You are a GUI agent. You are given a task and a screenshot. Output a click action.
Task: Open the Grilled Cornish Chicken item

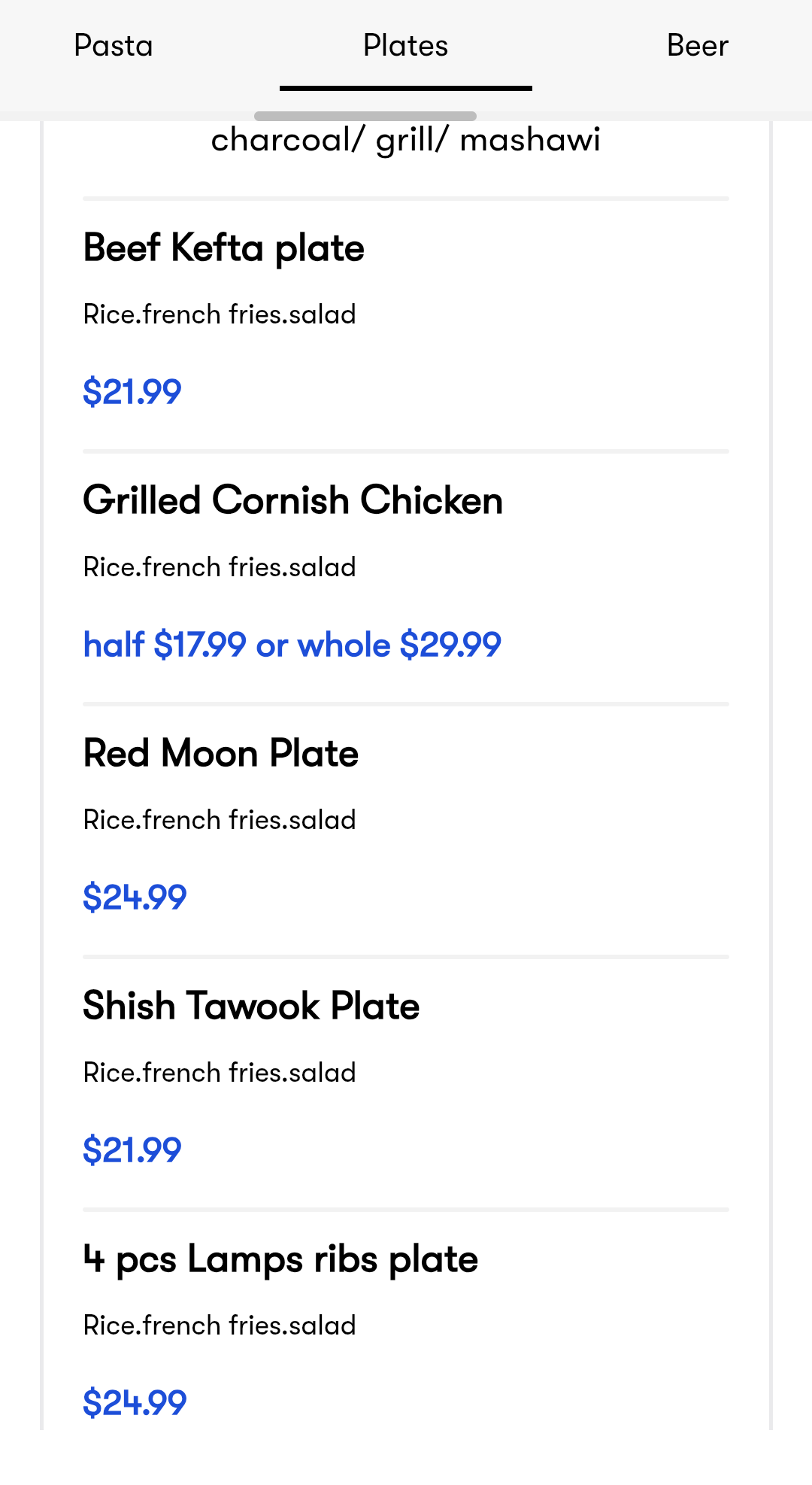(x=292, y=500)
